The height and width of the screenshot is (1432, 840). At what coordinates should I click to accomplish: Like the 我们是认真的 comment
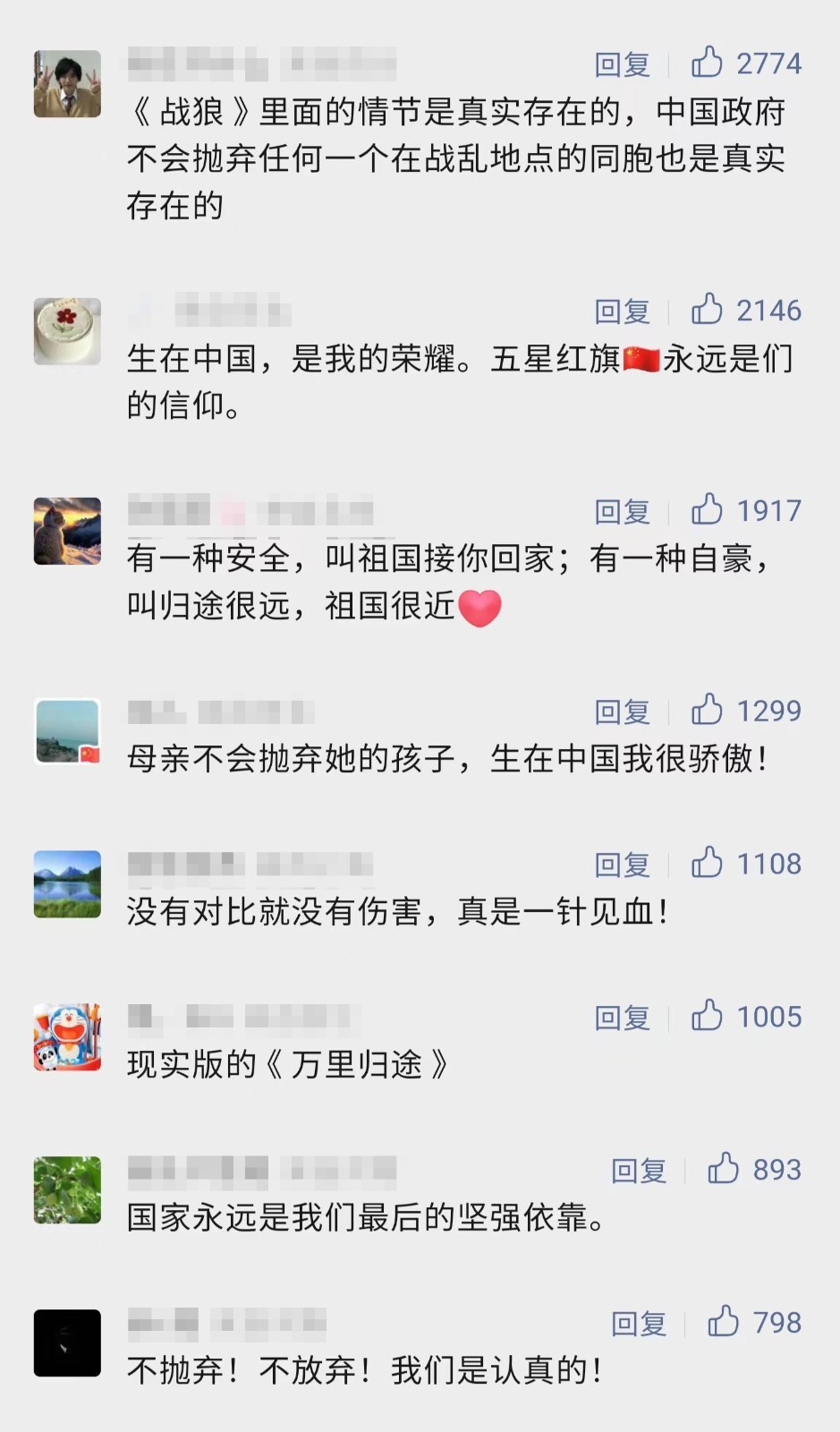723,1323
